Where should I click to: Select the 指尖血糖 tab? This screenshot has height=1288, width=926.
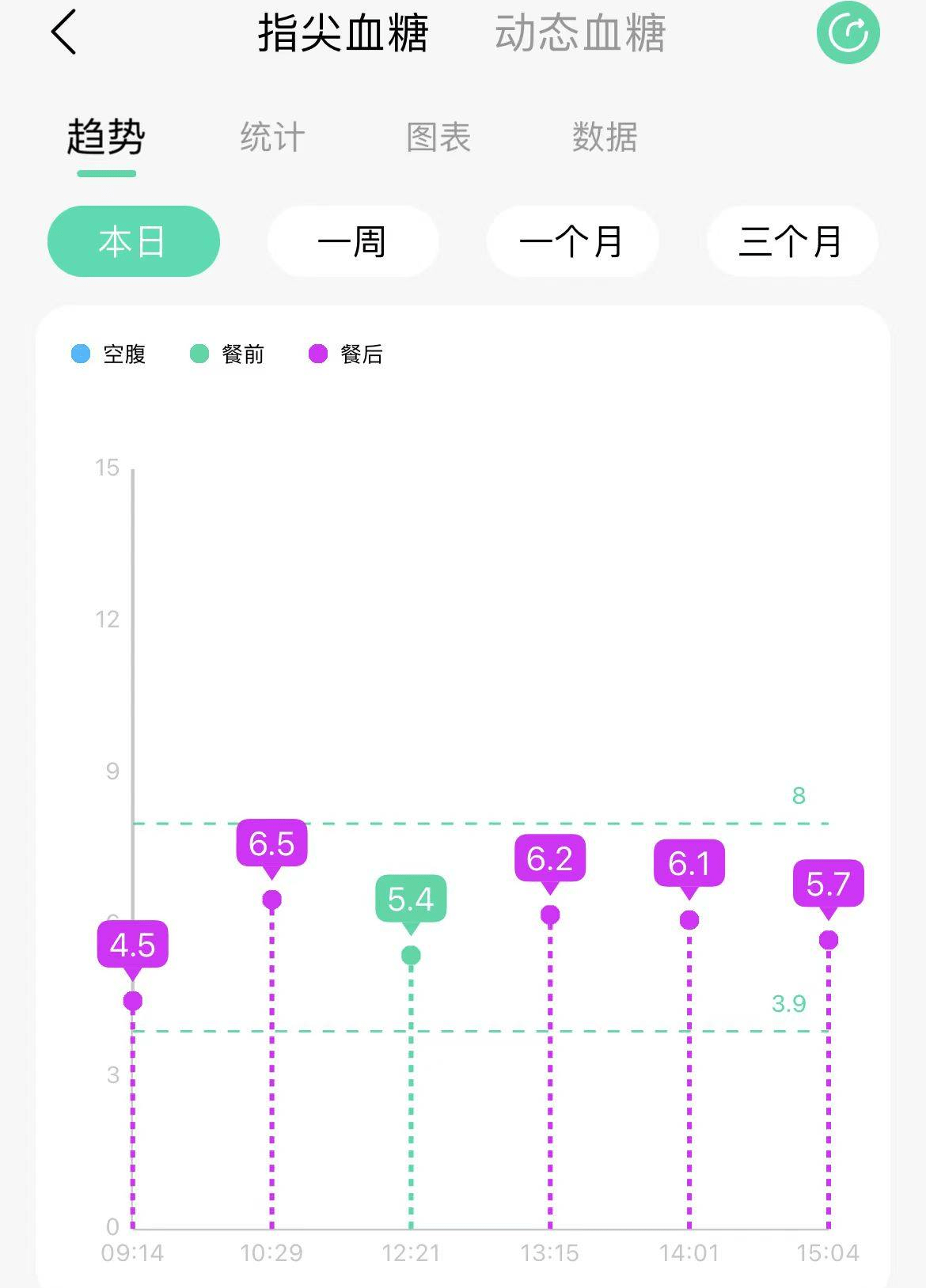click(343, 33)
